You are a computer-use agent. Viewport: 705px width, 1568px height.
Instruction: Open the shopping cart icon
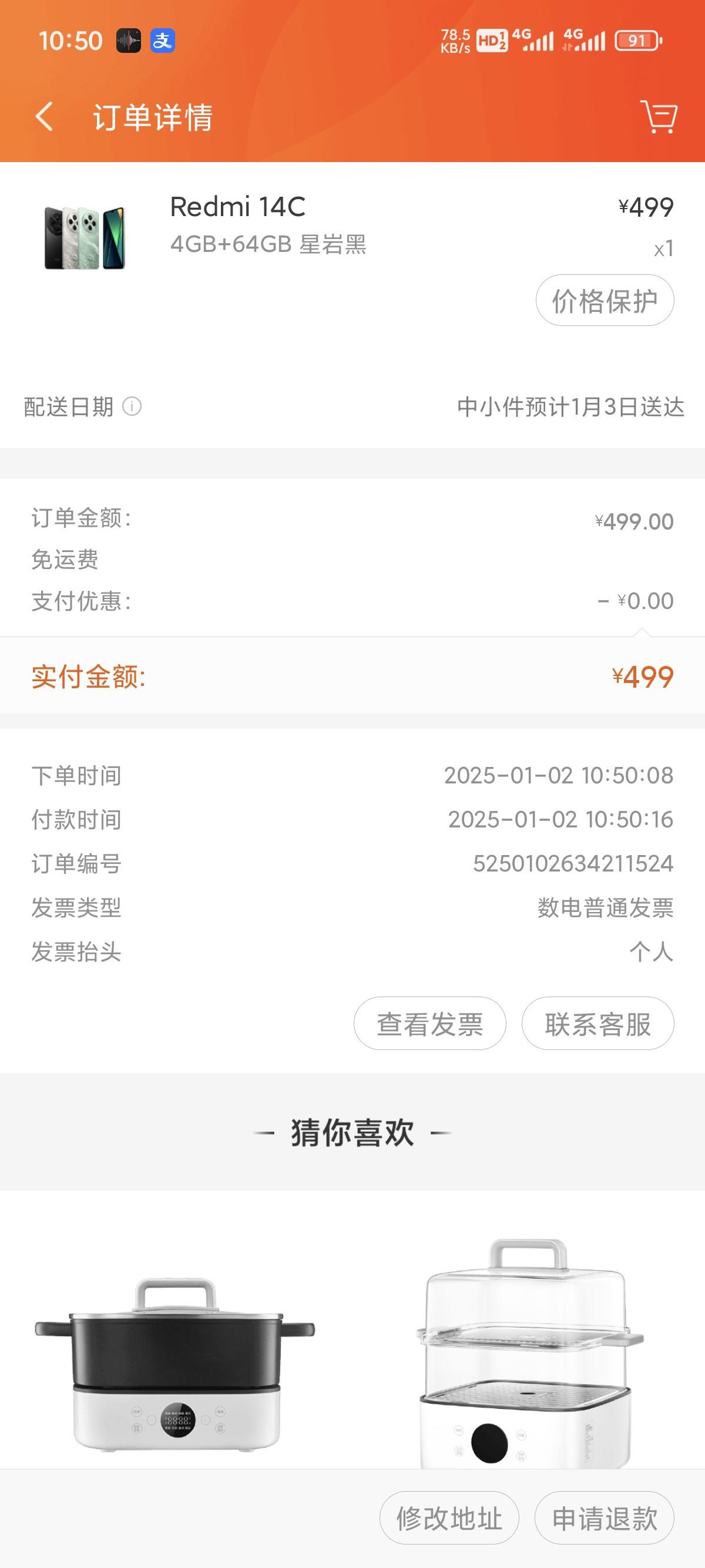(x=658, y=116)
